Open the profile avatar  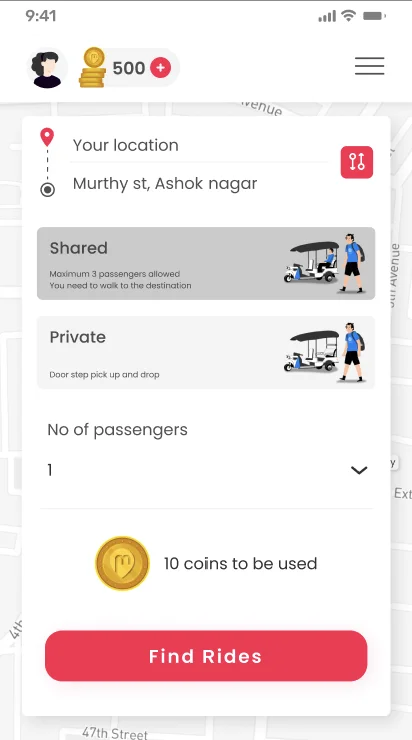click(x=46, y=68)
